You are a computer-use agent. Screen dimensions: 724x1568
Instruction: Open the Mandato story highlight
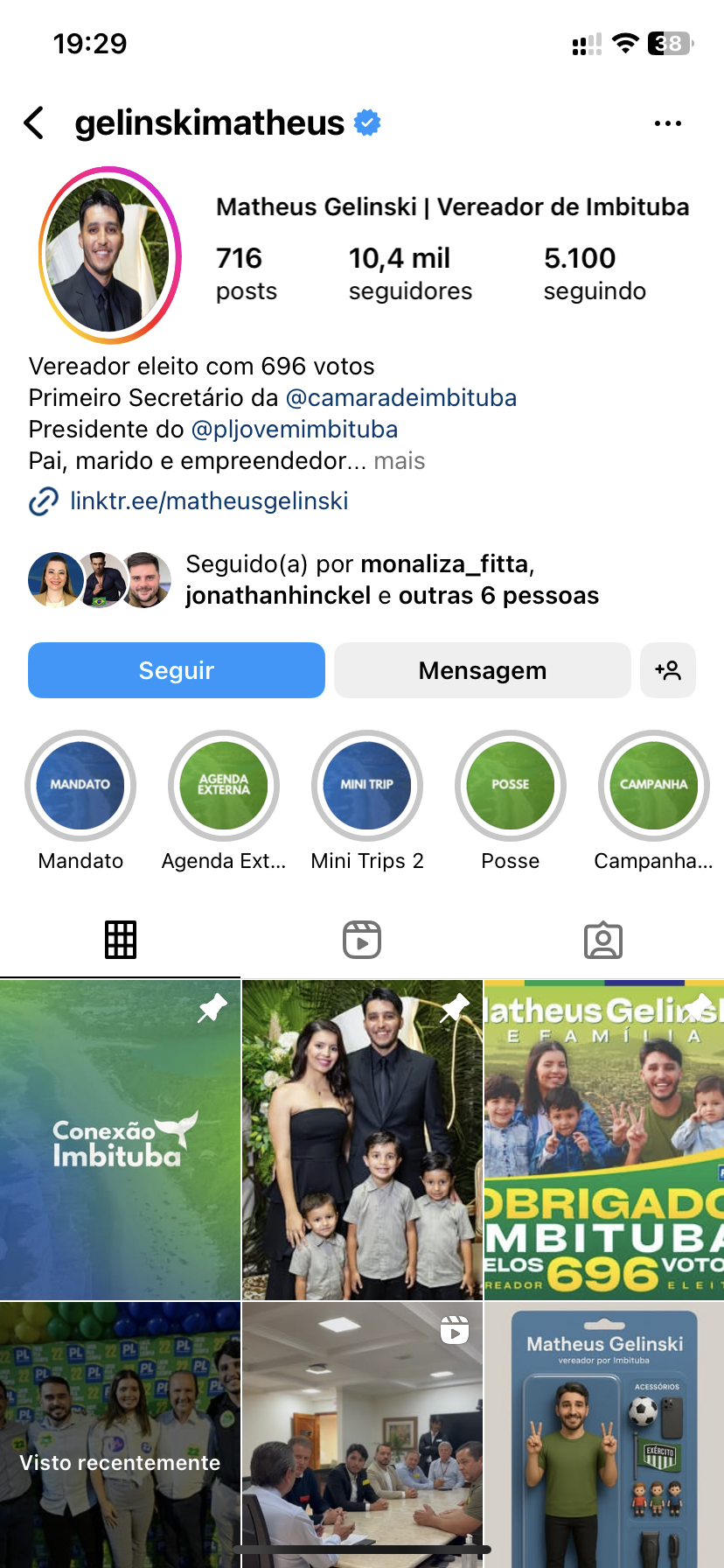point(80,785)
